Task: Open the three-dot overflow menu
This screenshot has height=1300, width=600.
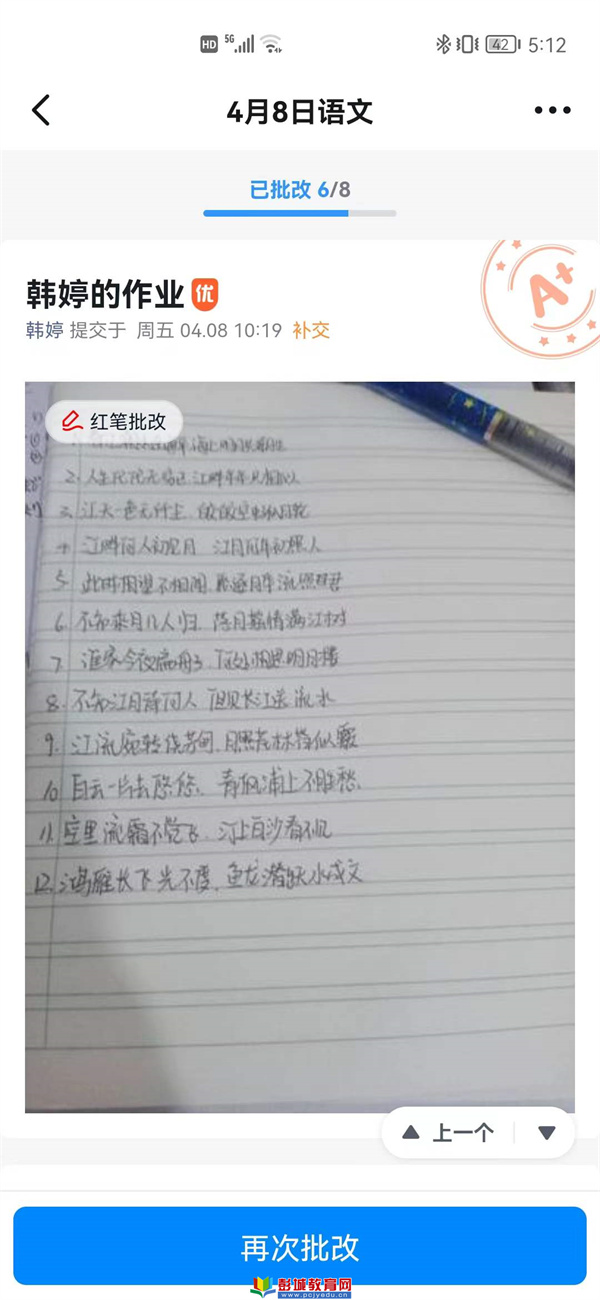Action: coord(552,111)
